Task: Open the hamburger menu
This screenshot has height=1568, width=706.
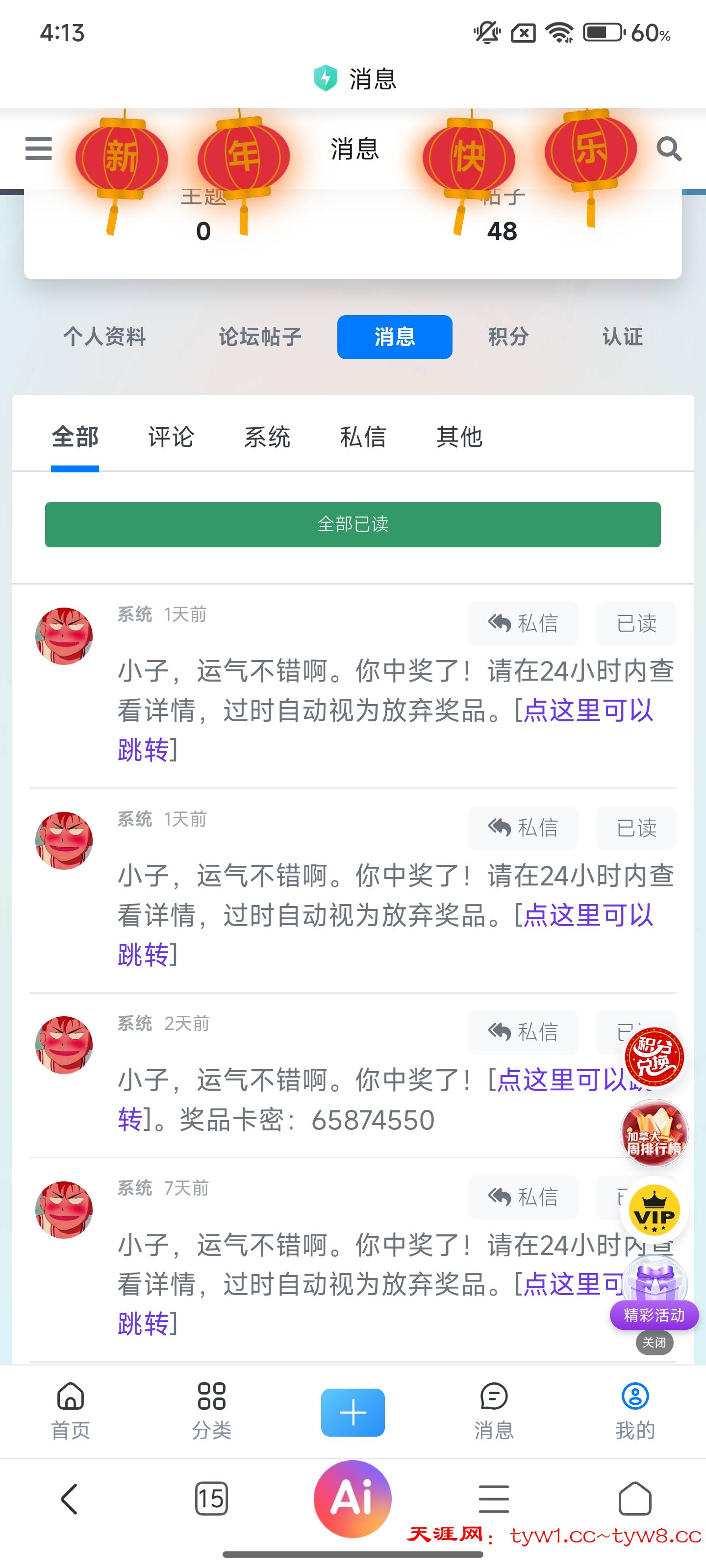Action: [x=38, y=148]
